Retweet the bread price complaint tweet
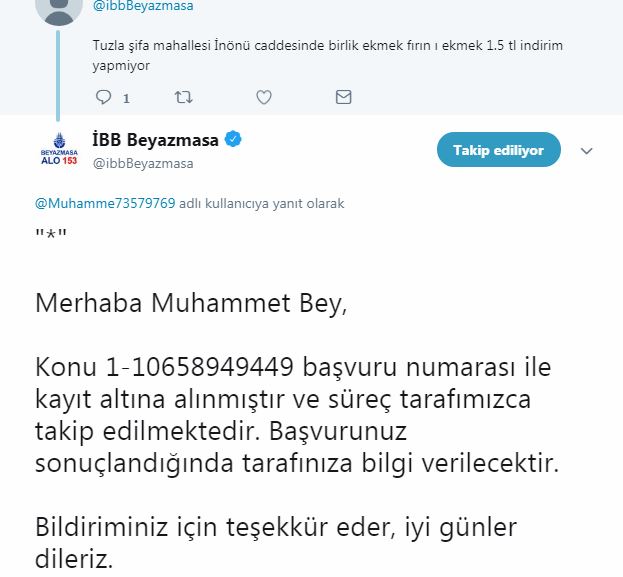The image size is (623, 577). 184,97
